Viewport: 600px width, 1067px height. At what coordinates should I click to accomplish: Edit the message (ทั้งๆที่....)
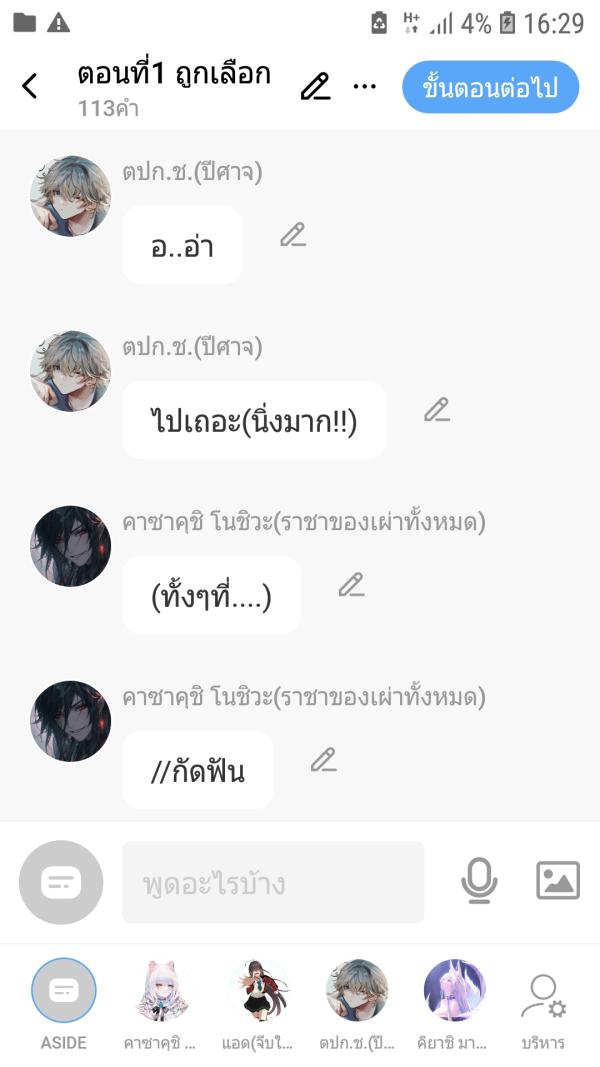351,585
